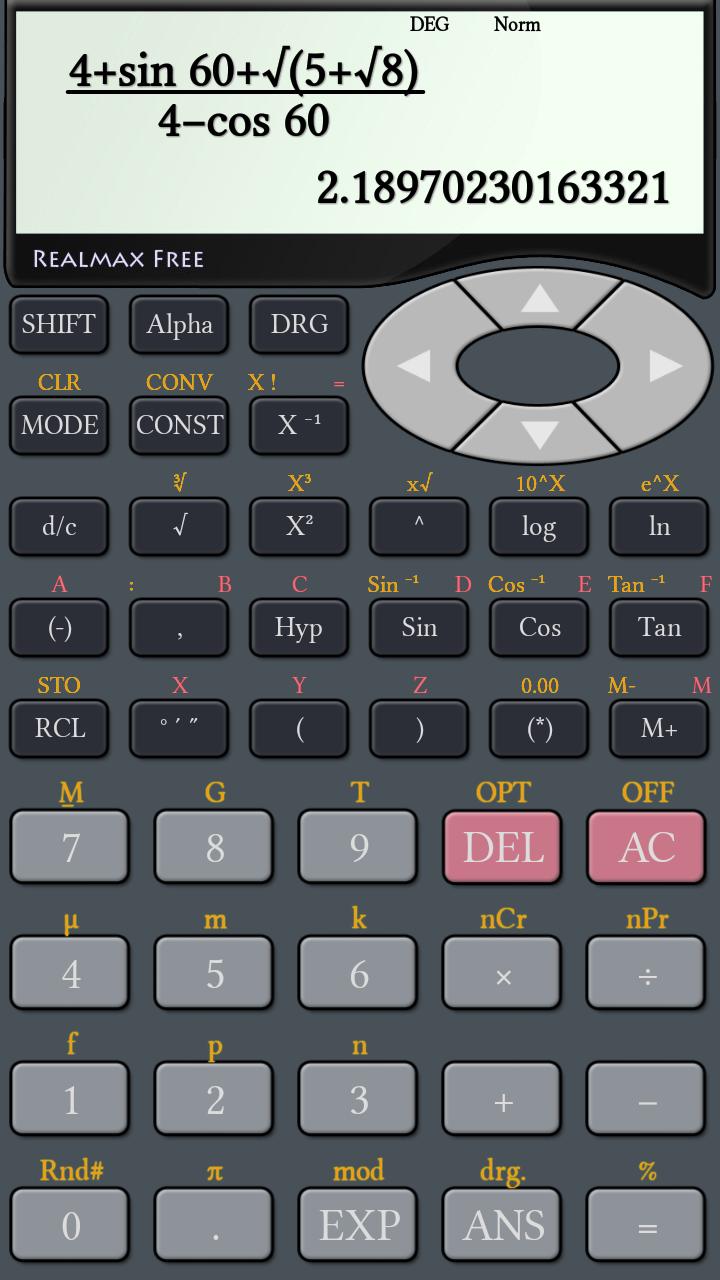This screenshot has height=1280, width=720.
Task: Calculate result with the = key
Action: pos(647,1225)
